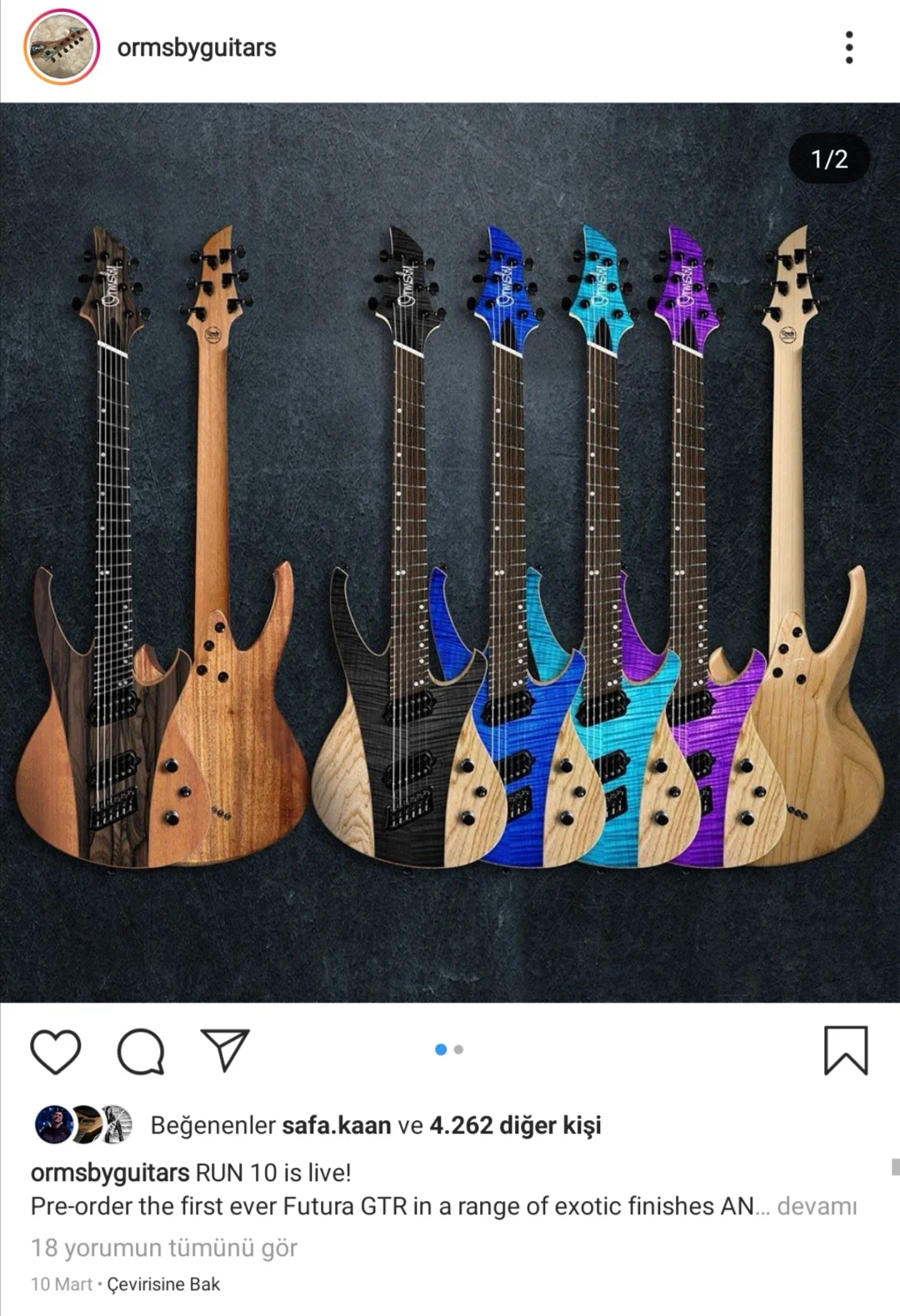The image size is (900, 1316).
Task: Open the post overflow menu
Action: 848,48
